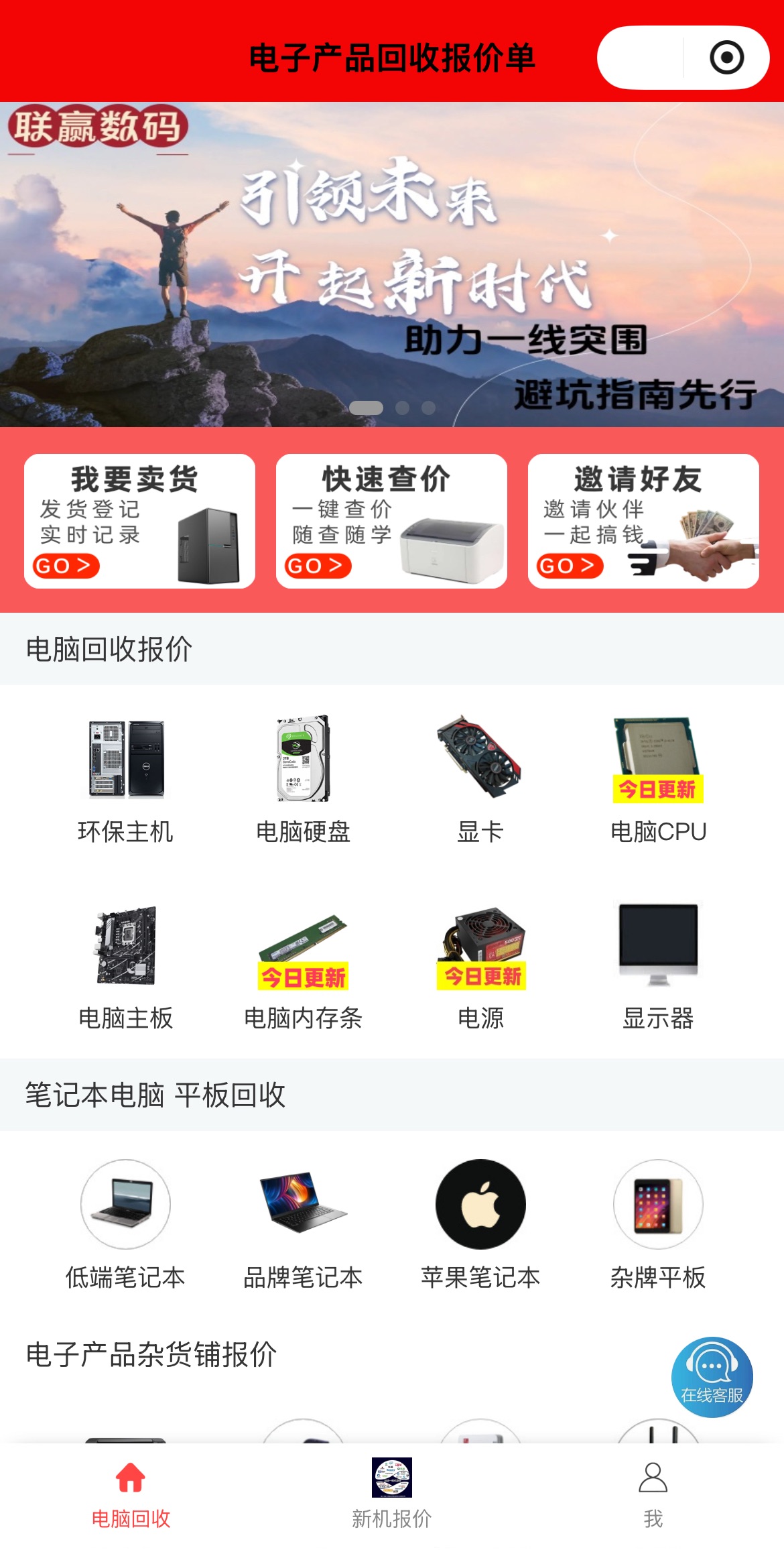Open the 快速查价 card
This screenshot has width=784, height=1558.
tap(391, 521)
